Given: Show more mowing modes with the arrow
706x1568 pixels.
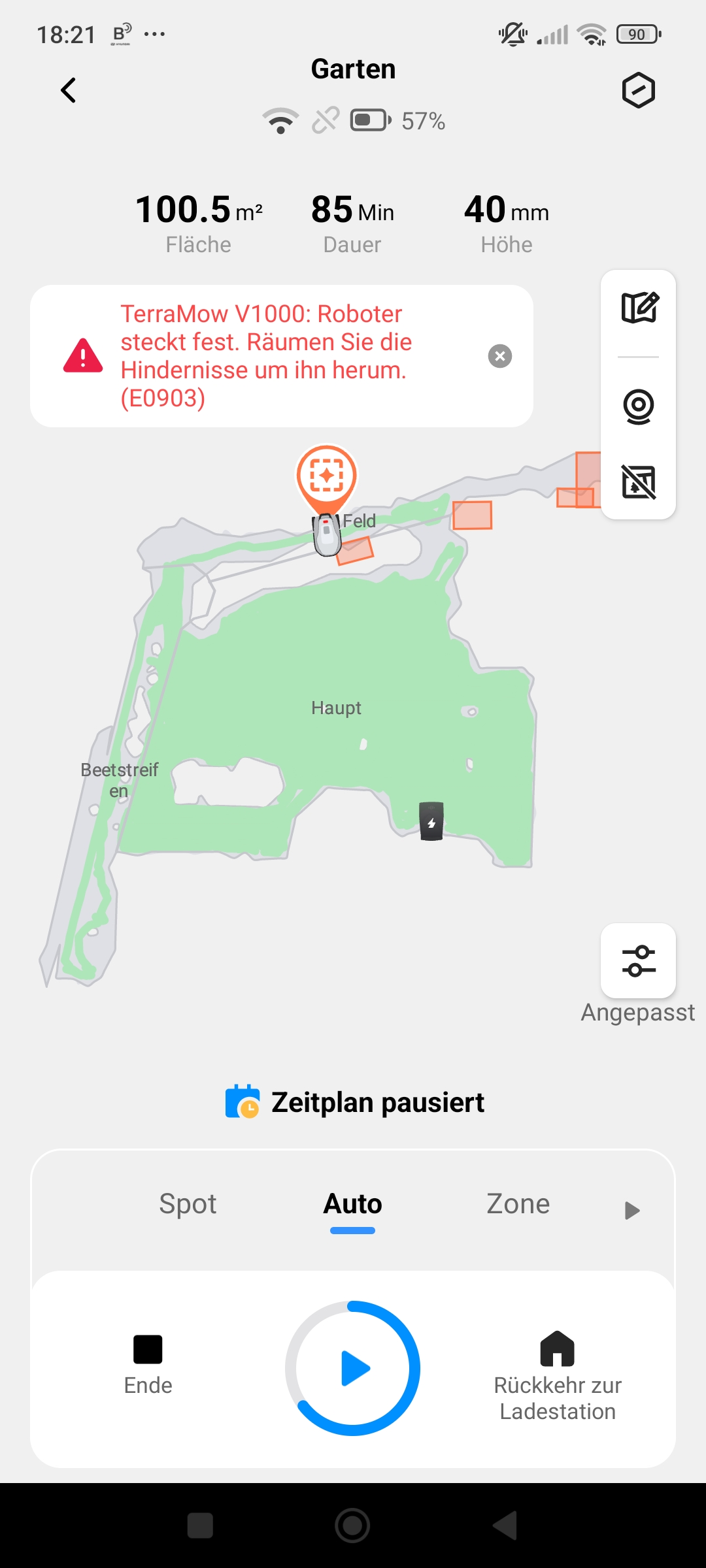Looking at the screenshot, I should 631,1210.
